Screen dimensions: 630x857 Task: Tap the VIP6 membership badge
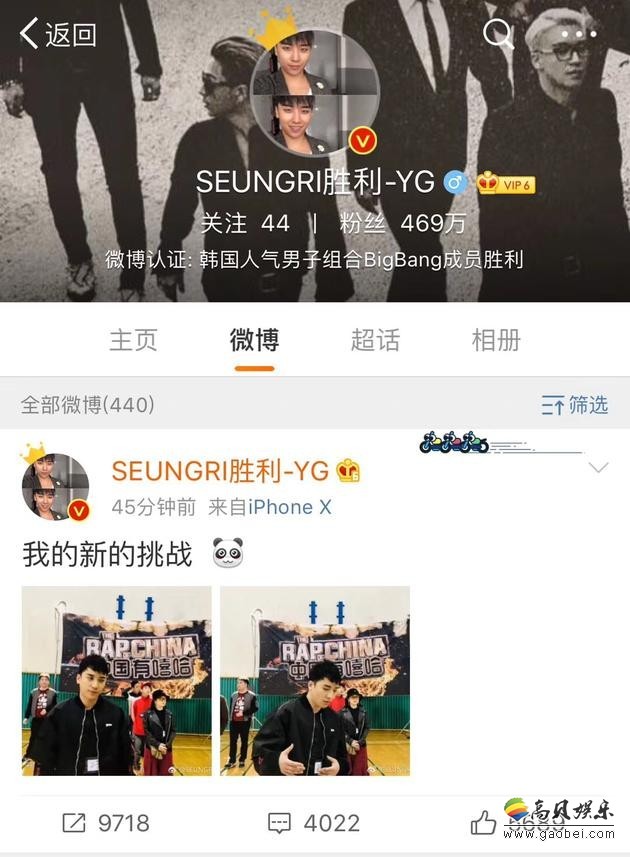506,184
